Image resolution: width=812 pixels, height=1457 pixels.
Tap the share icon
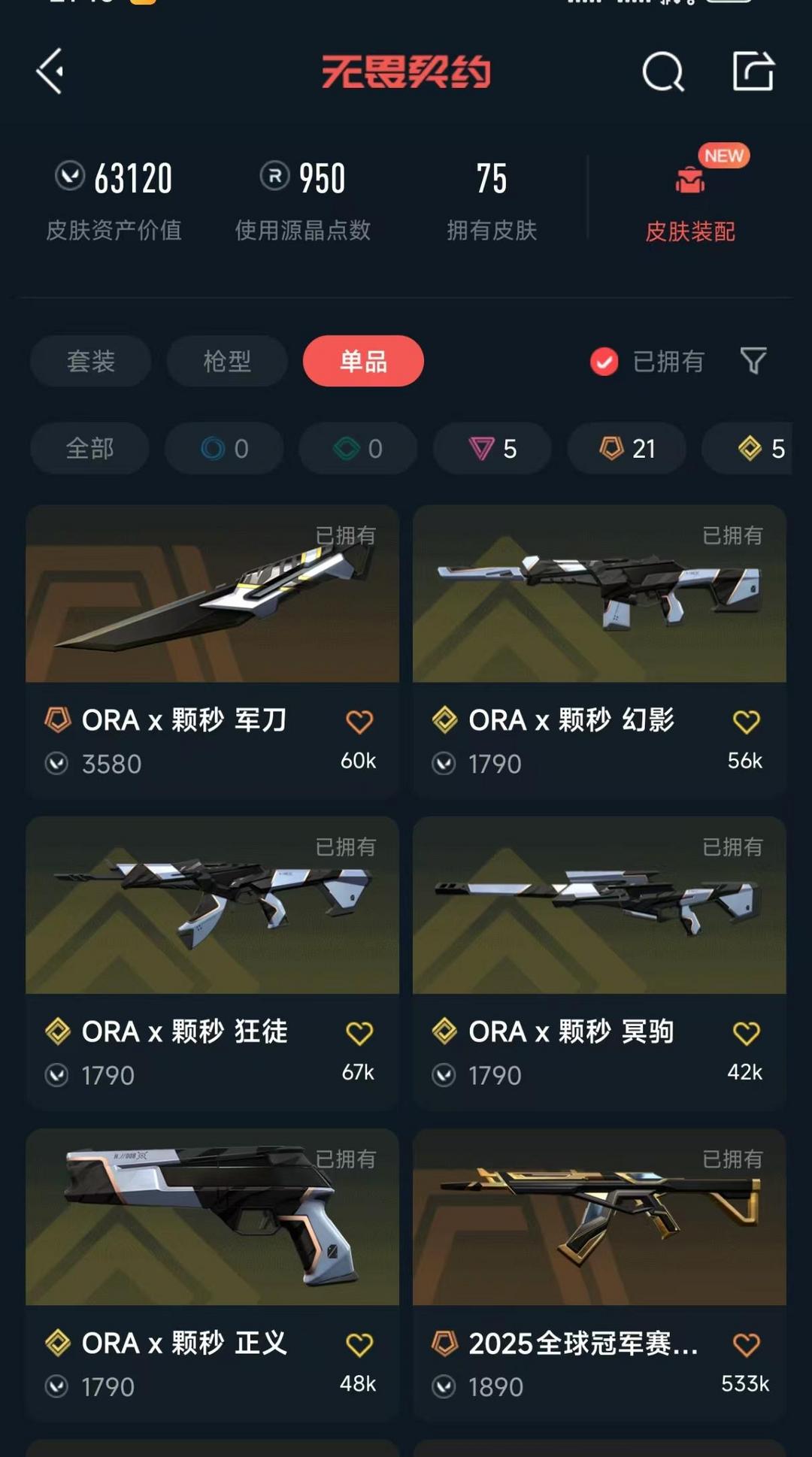coord(753,72)
